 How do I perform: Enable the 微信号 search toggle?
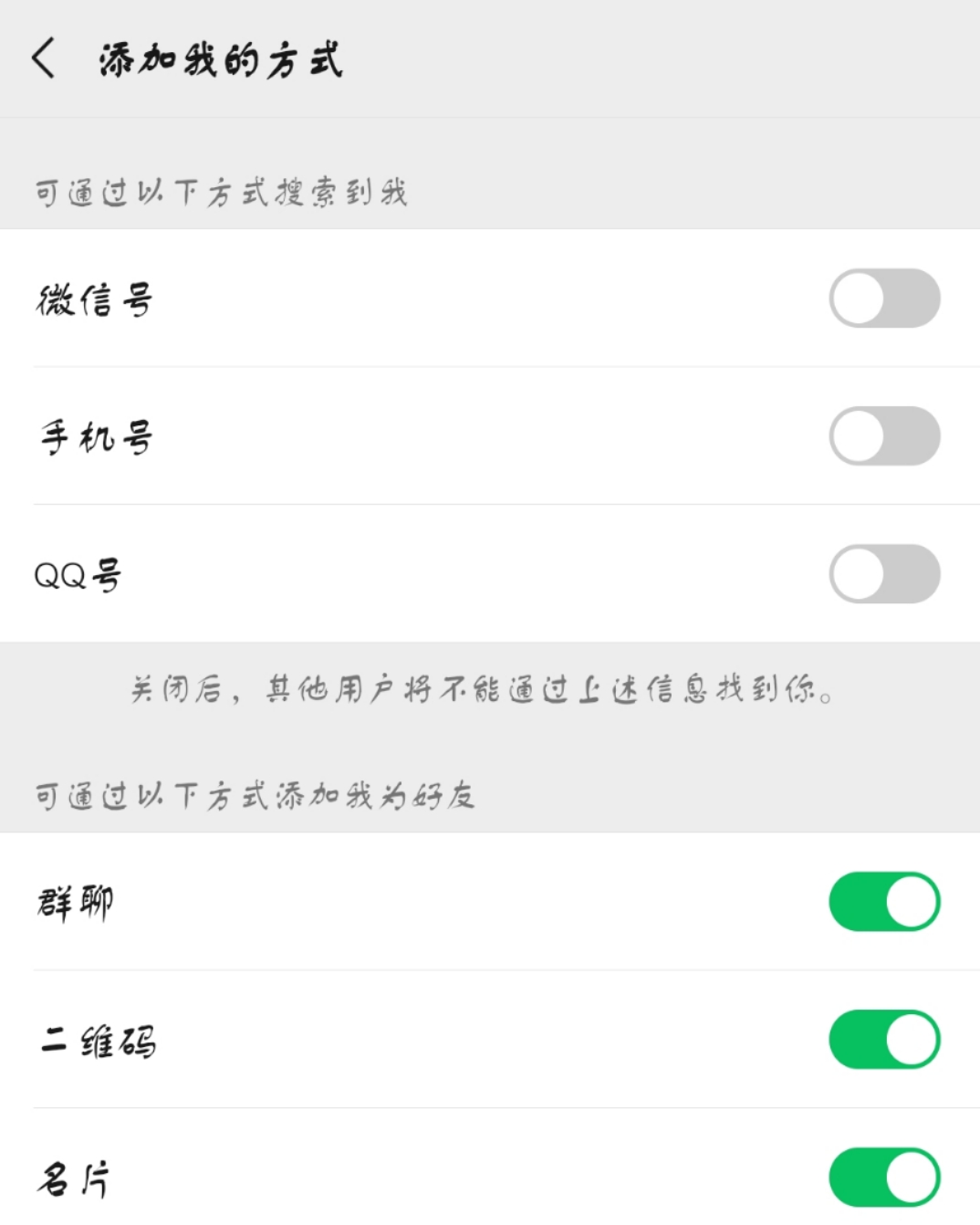coord(884,299)
